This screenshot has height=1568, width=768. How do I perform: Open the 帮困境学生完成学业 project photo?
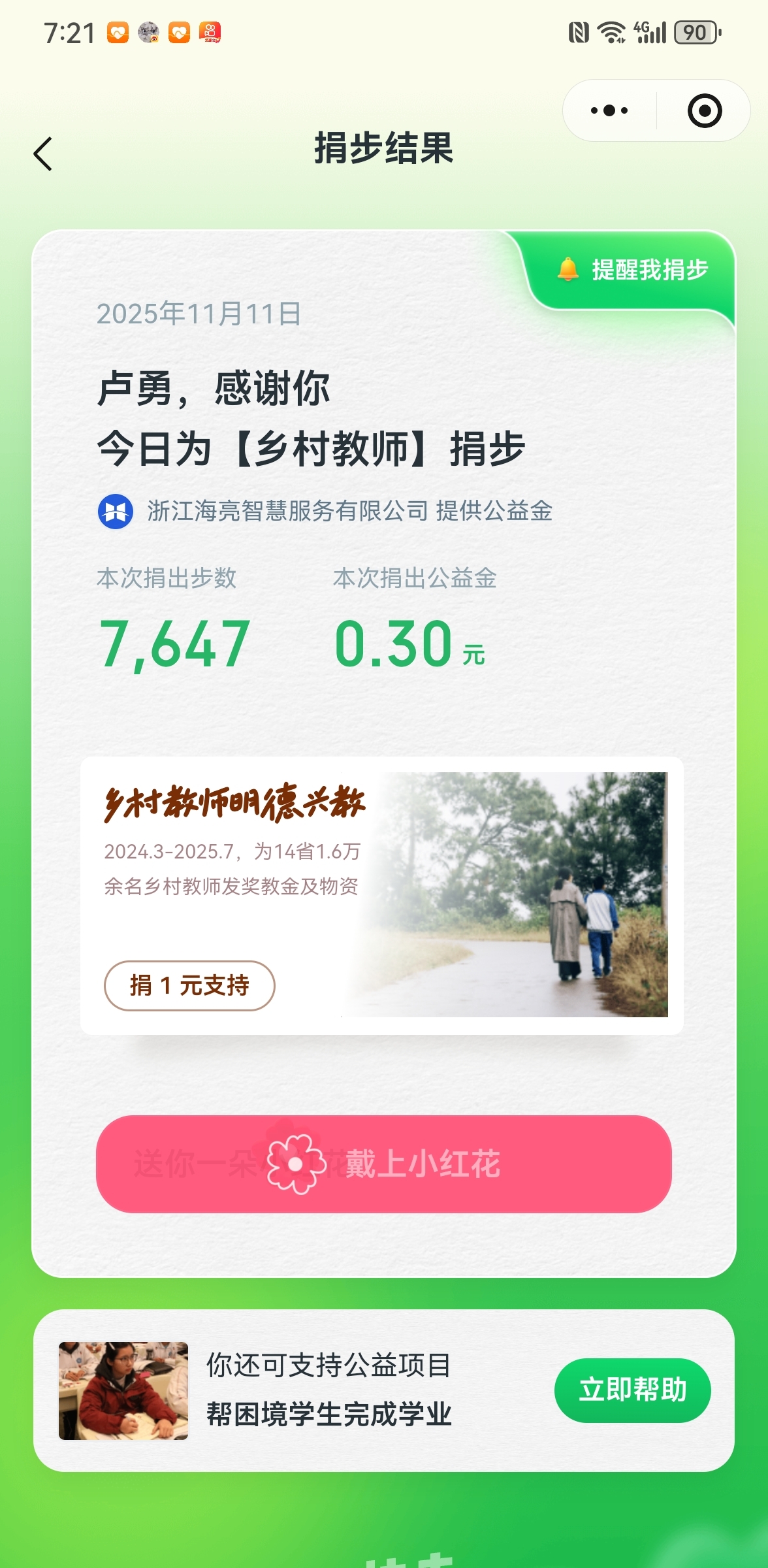tap(123, 1390)
